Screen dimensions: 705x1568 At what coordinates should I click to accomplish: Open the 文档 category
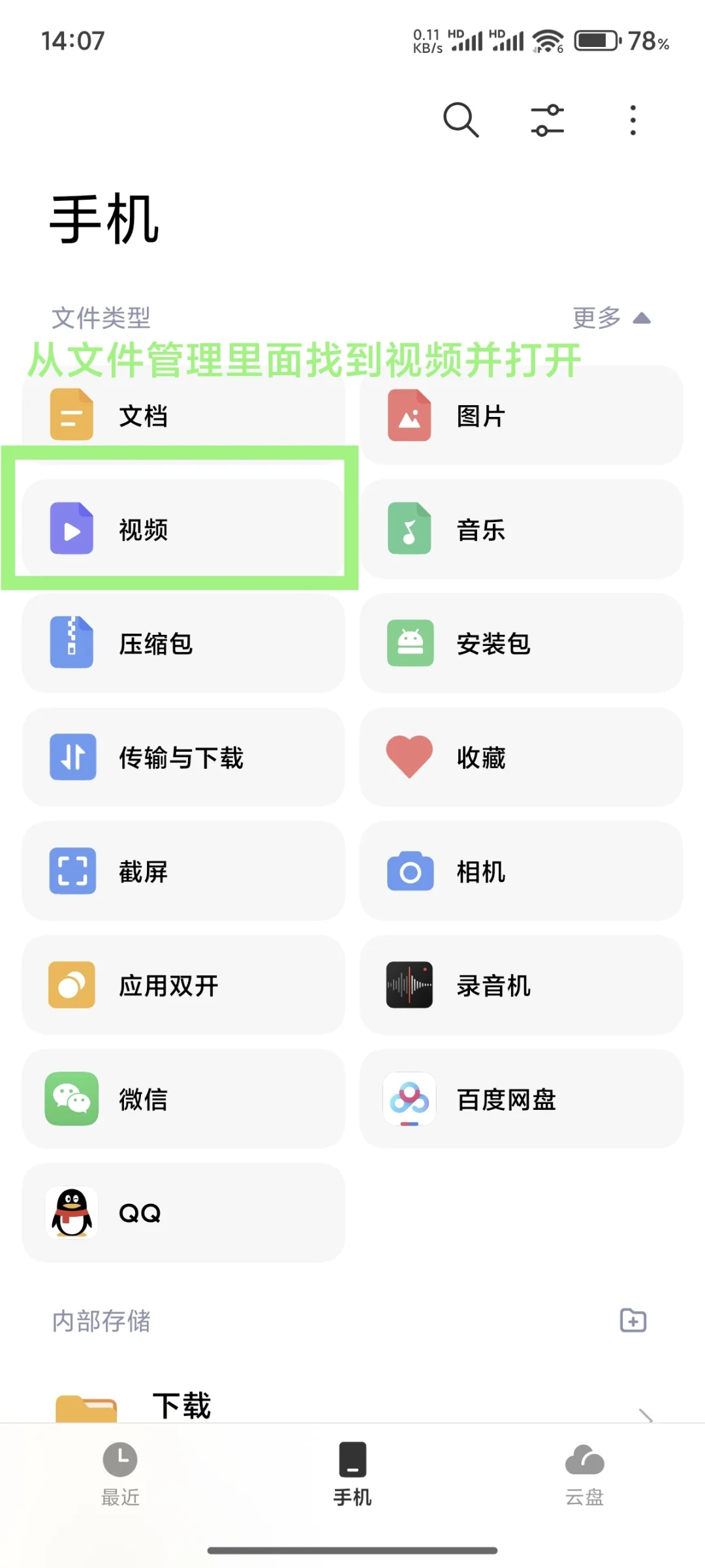coord(183,416)
